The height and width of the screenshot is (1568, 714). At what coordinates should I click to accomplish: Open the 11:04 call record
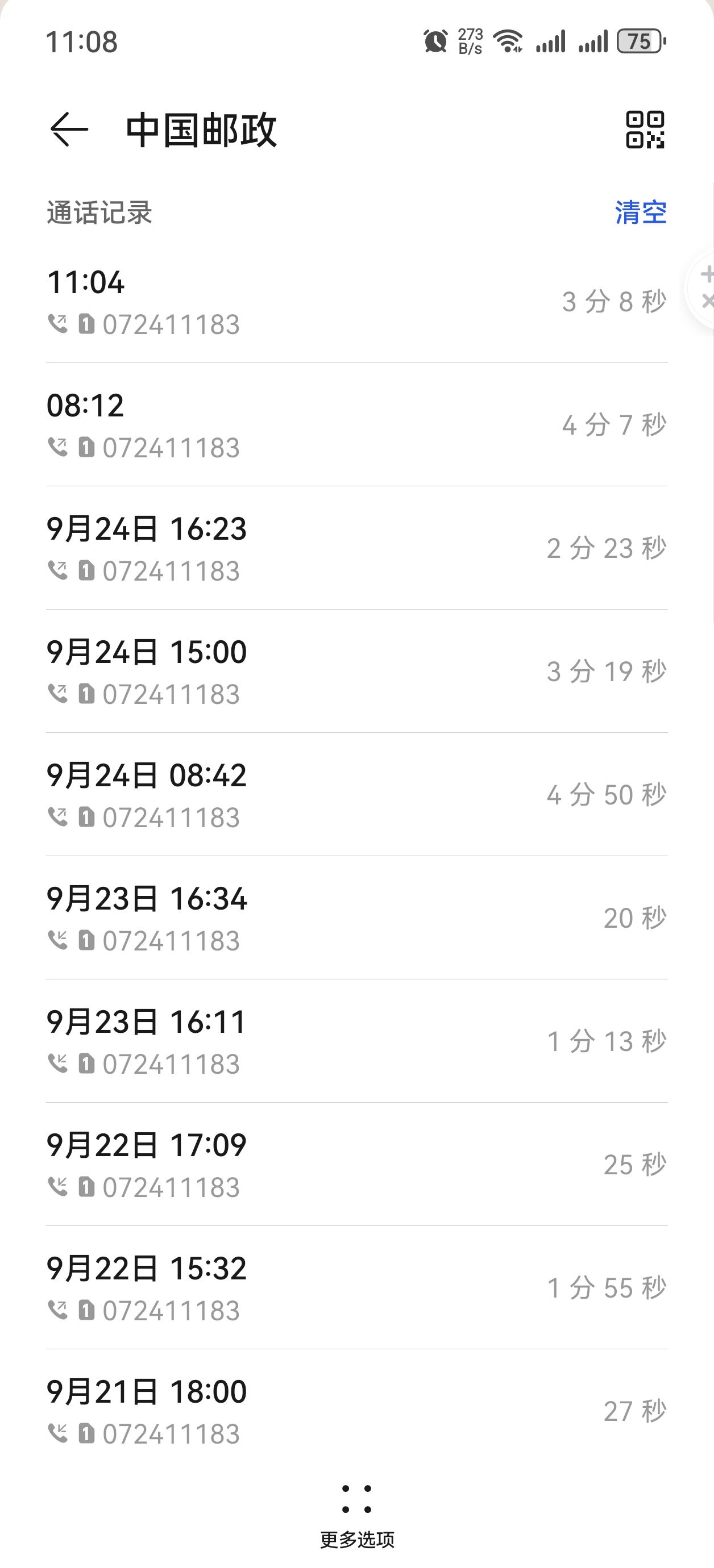click(x=357, y=302)
